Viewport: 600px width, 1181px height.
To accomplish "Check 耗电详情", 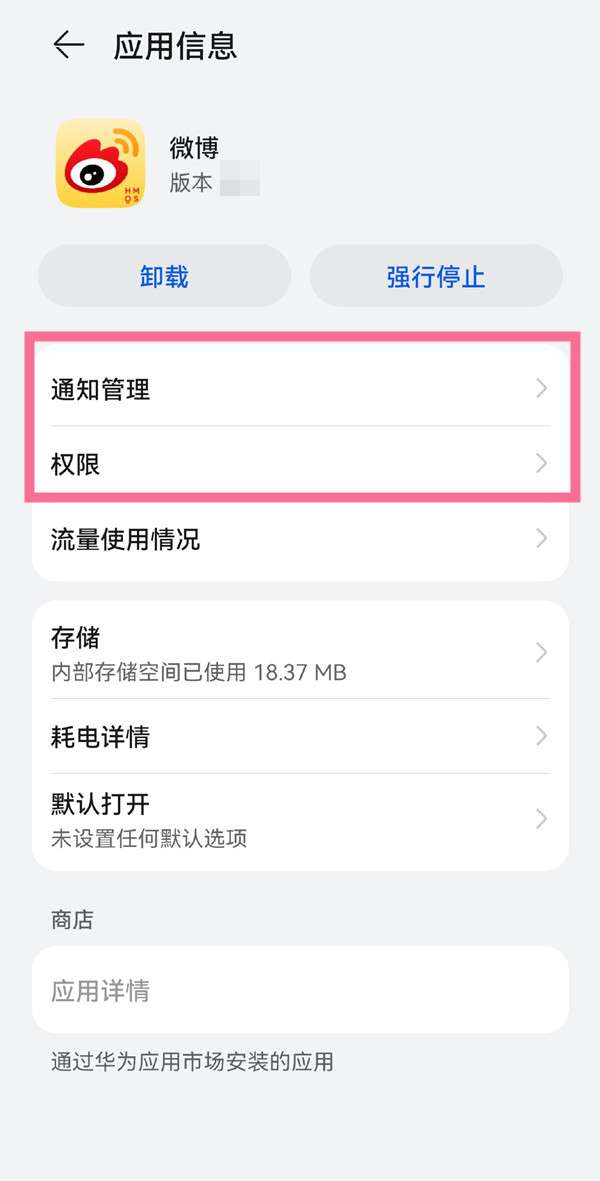I will tap(300, 737).
